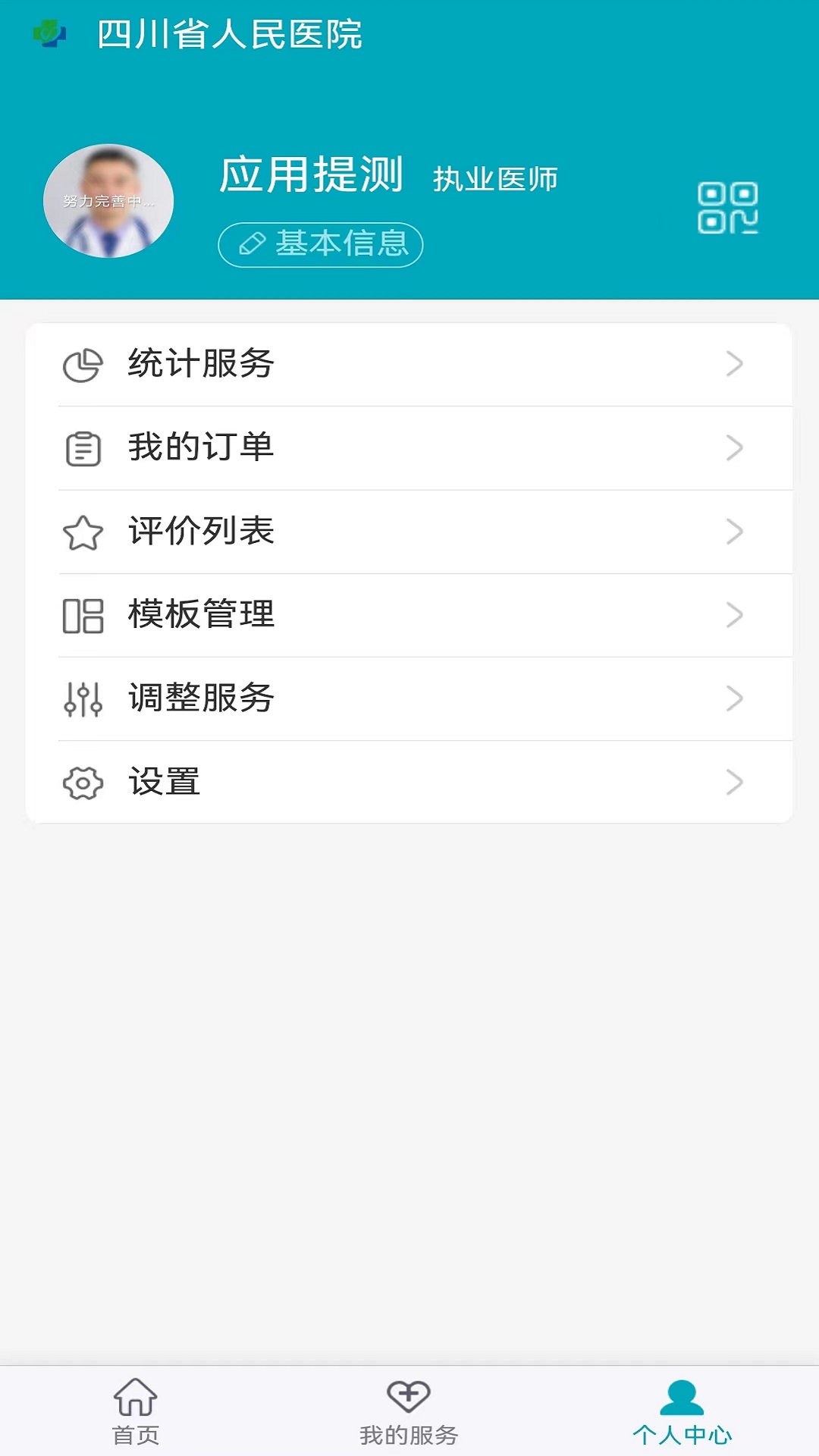The height and width of the screenshot is (1456, 819).
Task: Open the QR code icon
Action: [728, 208]
